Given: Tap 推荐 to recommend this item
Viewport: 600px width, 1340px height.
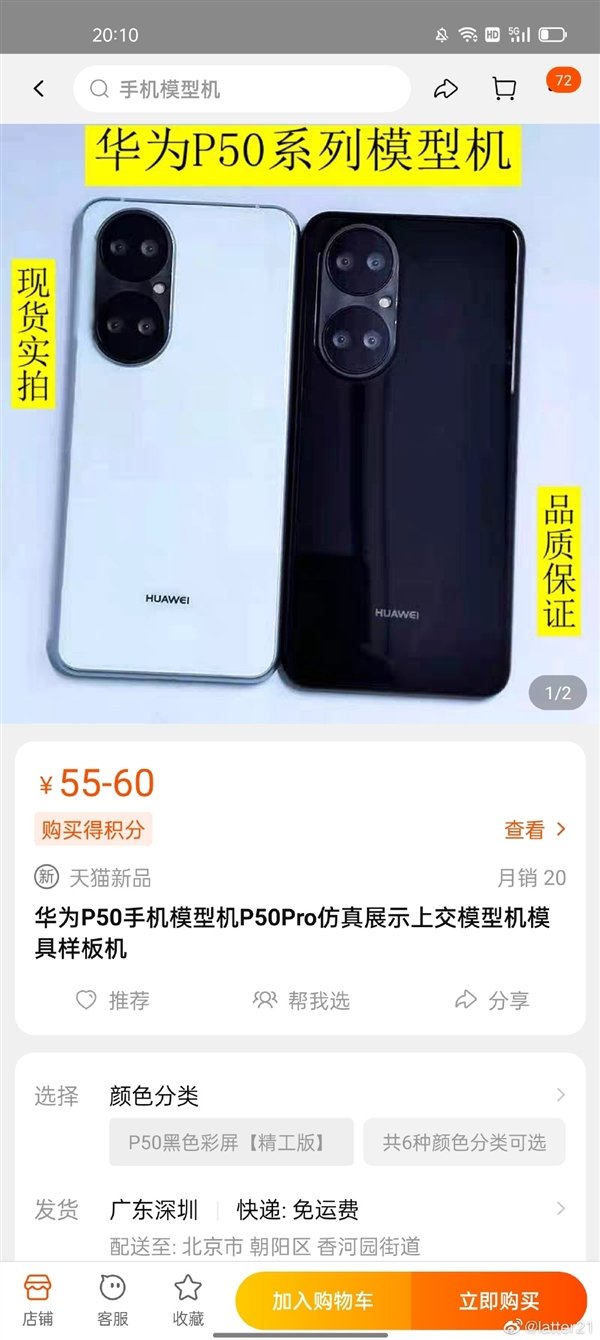Looking at the screenshot, I should coord(113,1000).
